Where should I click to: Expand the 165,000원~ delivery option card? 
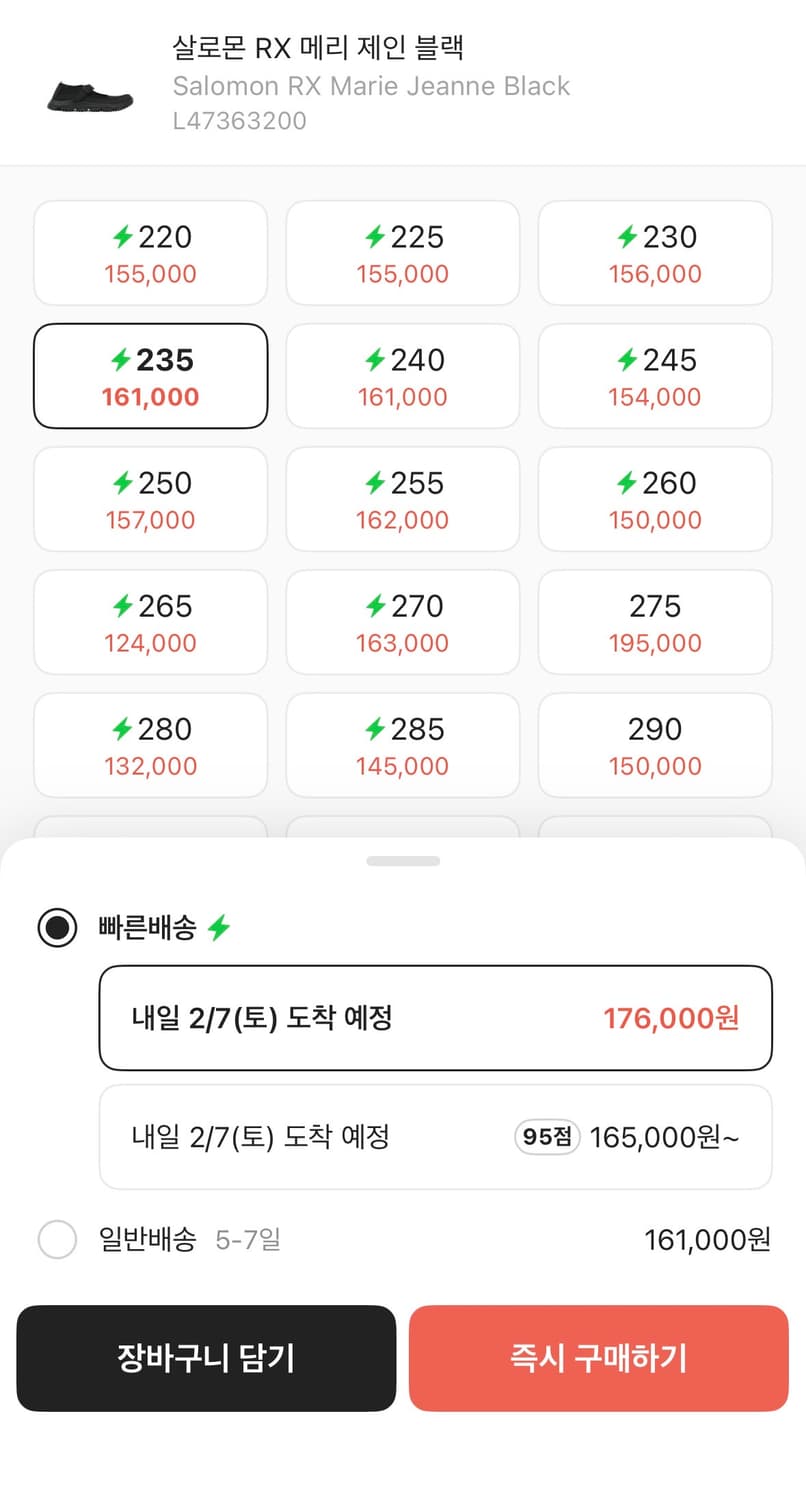[x=435, y=1137]
